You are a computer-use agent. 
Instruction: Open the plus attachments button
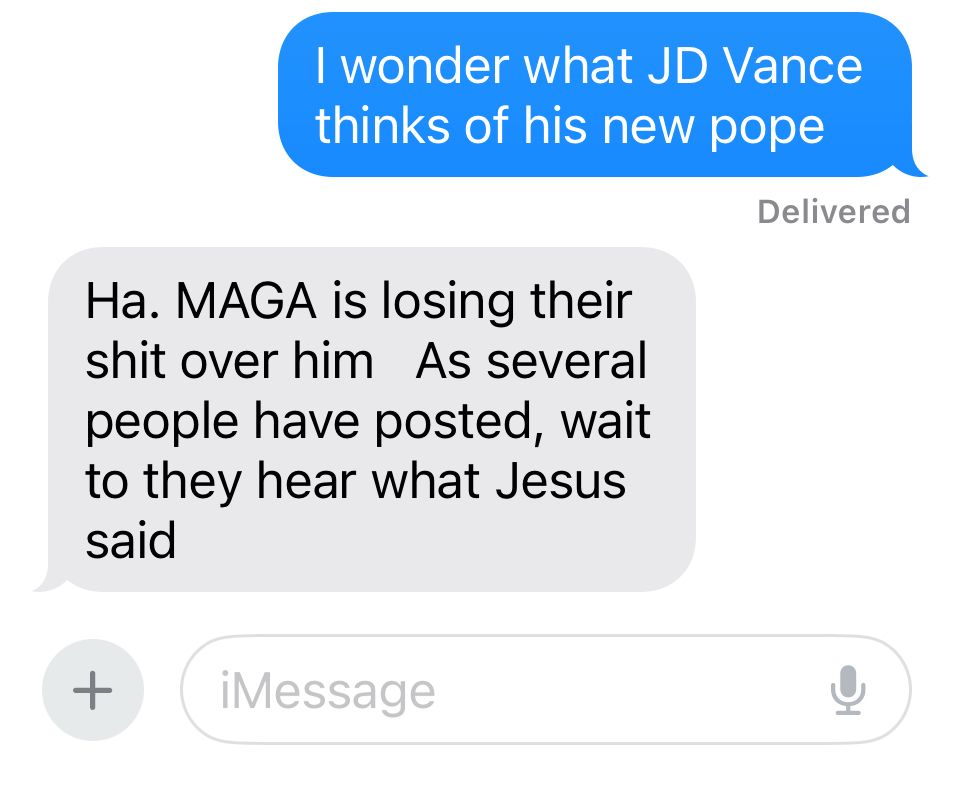93,690
